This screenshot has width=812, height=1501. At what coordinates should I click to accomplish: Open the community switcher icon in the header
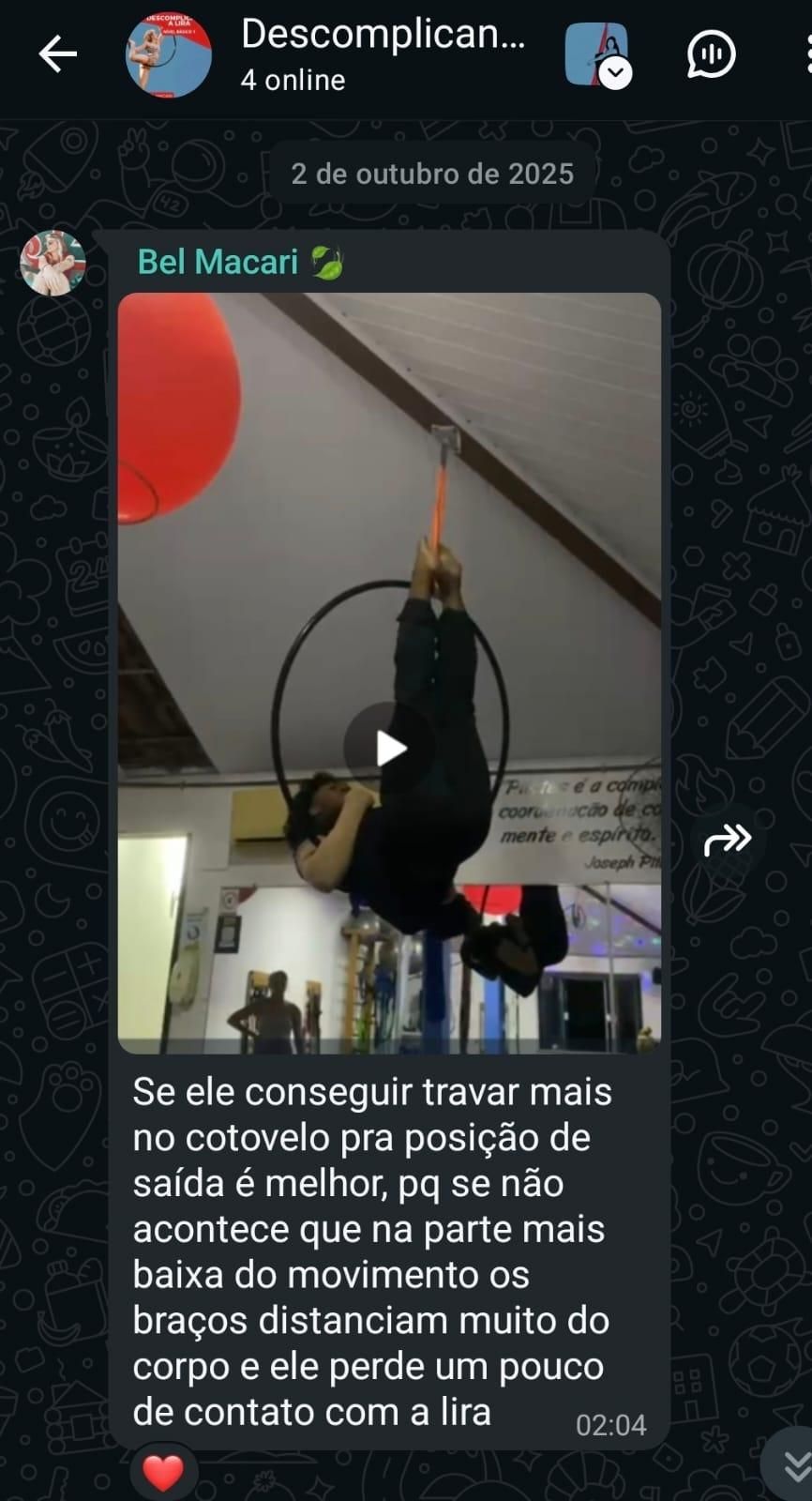pyautogui.click(x=597, y=54)
